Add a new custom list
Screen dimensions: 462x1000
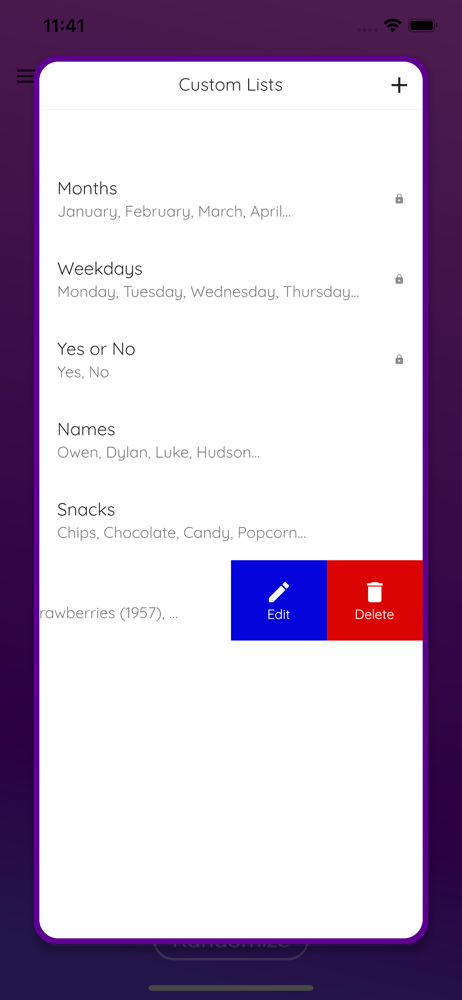399,85
